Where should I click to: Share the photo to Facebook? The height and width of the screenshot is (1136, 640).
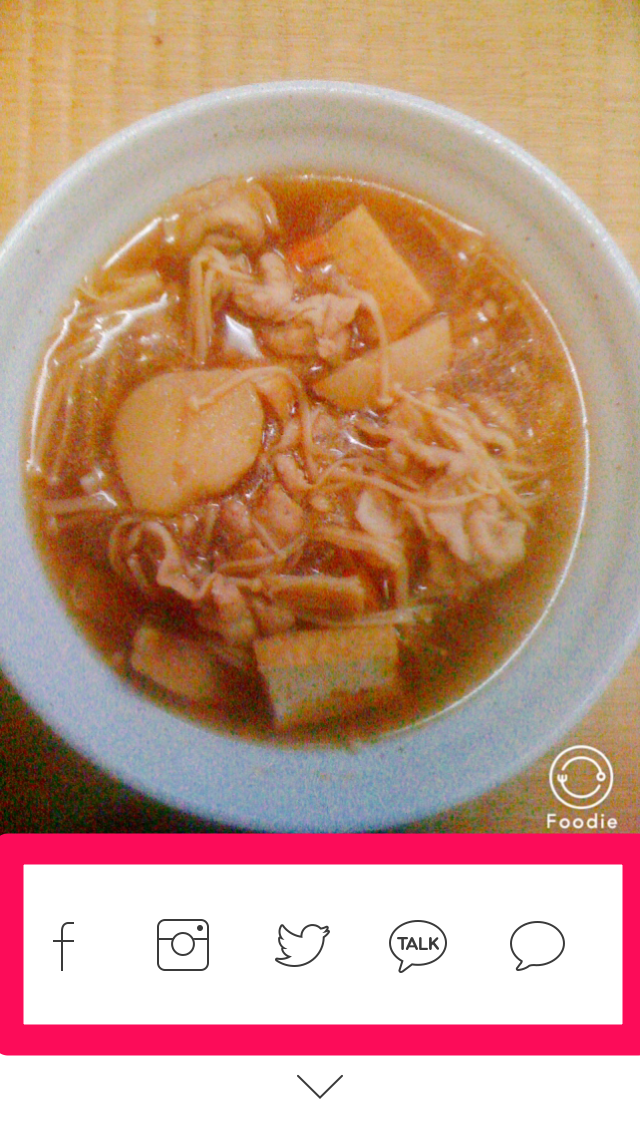pyautogui.click(x=64, y=945)
